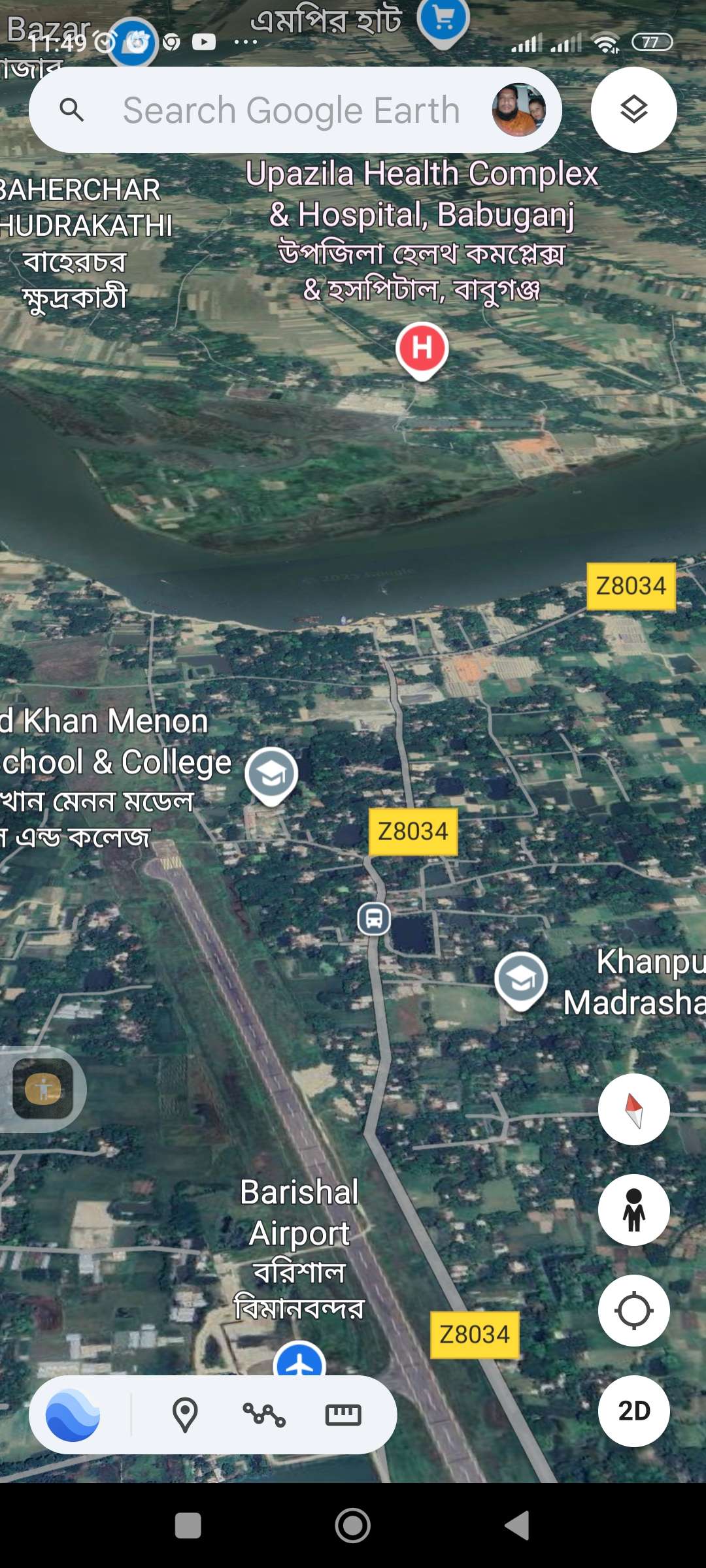This screenshot has height=1568, width=706.
Task: Open the measure ruler tool
Action: (x=343, y=1415)
